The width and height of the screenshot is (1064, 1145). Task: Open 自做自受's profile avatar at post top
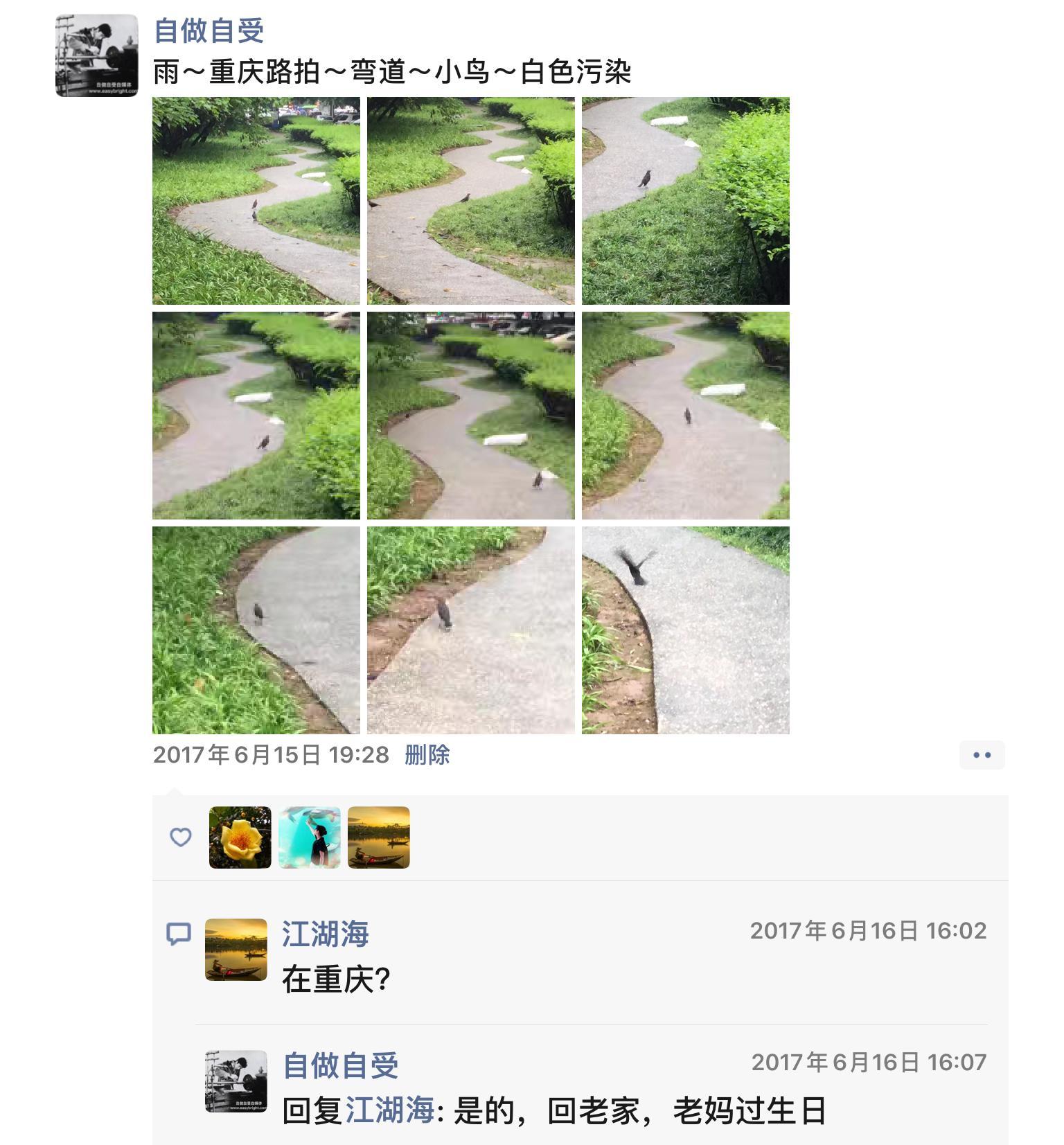96,55
